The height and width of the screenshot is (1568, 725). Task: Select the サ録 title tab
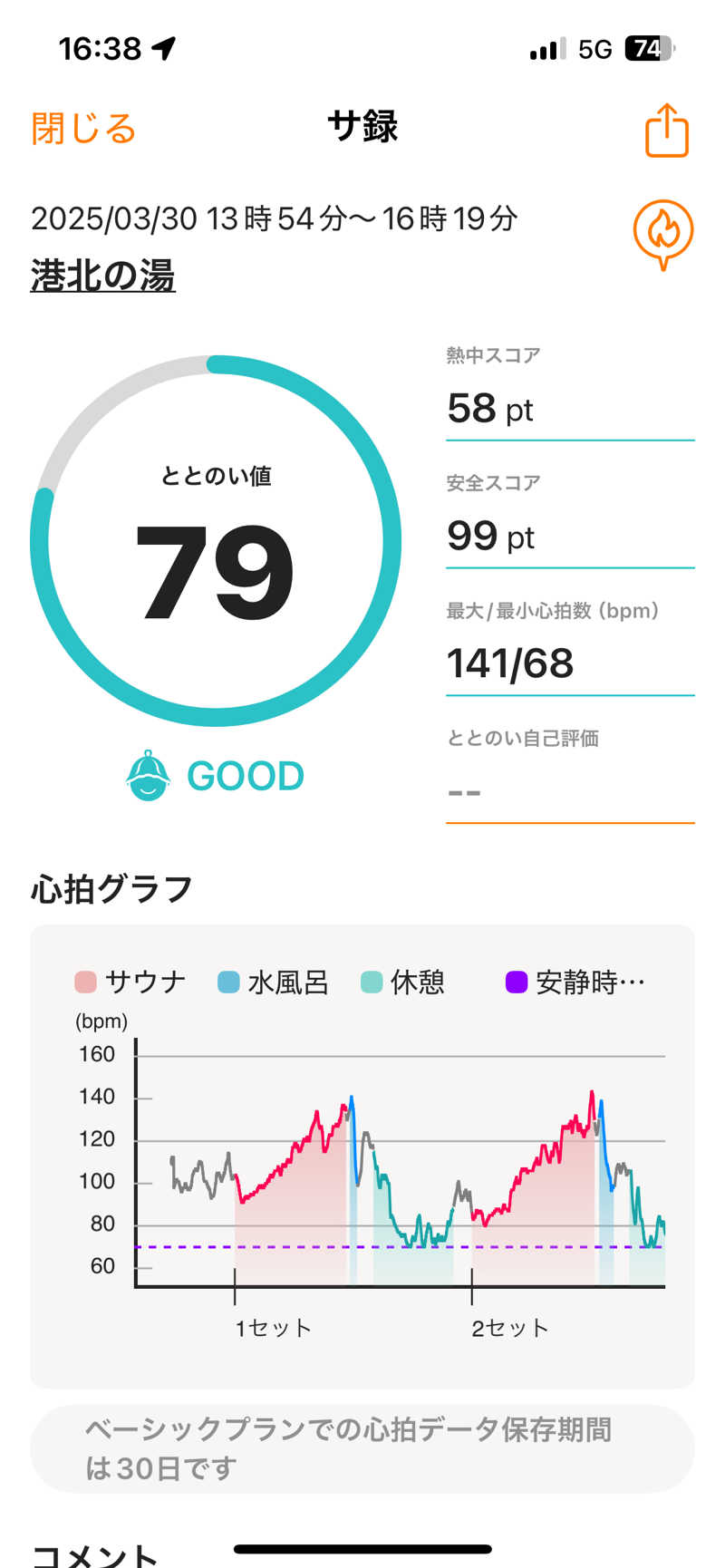click(x=362, y=127)
